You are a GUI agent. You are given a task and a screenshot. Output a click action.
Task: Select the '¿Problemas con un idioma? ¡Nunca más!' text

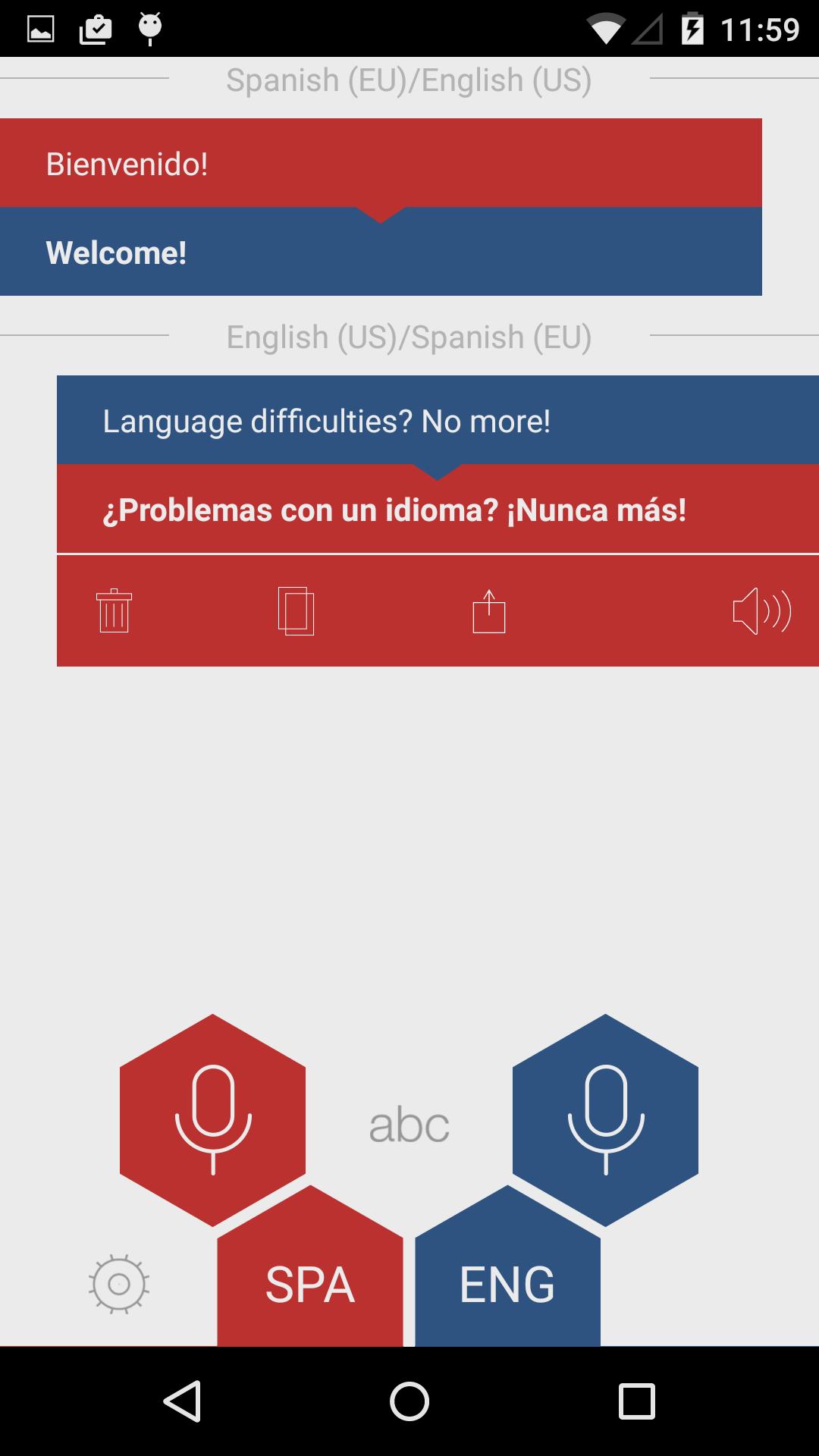[x=438, y=510]
